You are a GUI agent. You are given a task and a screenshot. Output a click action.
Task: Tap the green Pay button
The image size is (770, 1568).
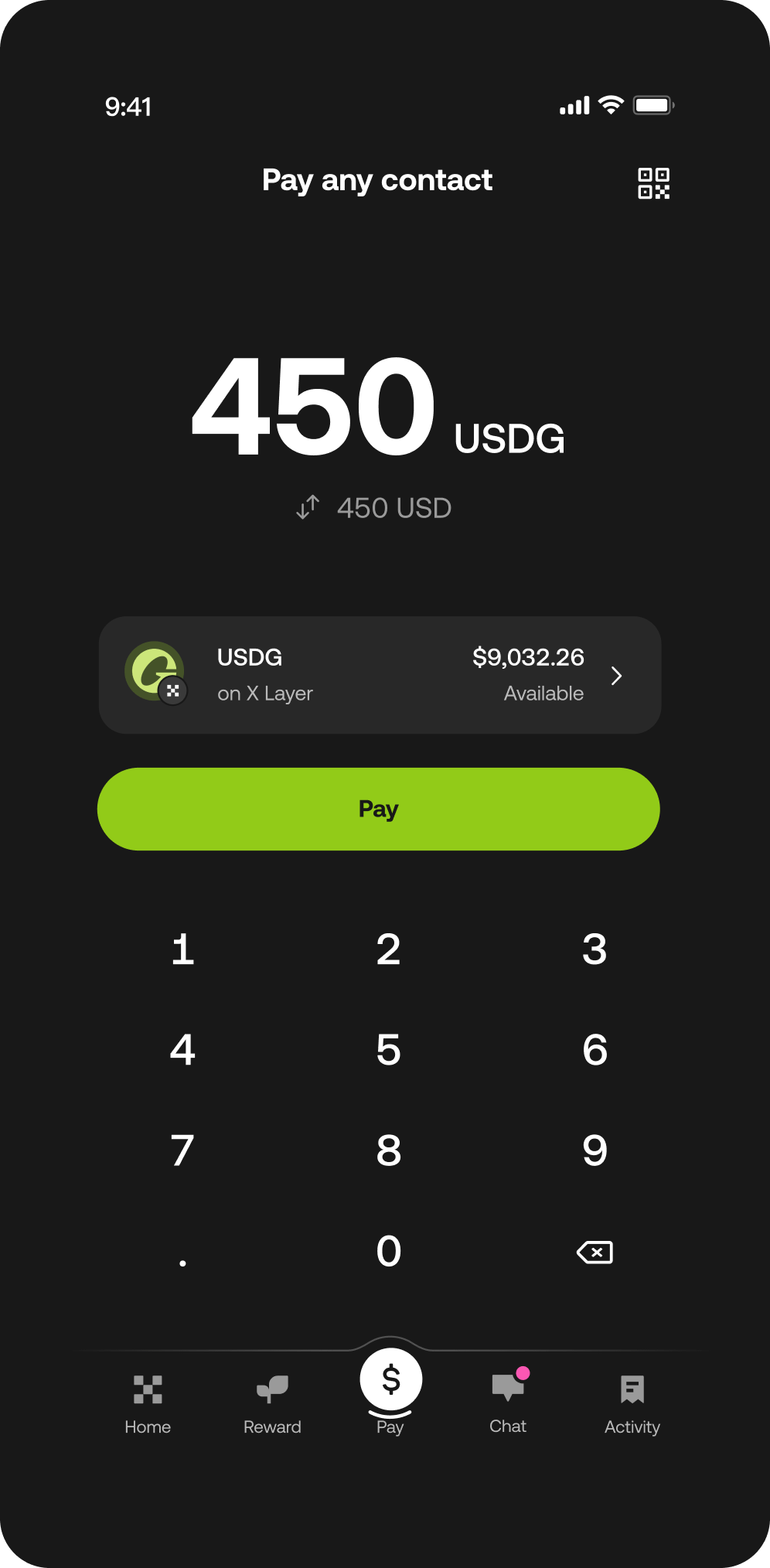coord(378,809)
